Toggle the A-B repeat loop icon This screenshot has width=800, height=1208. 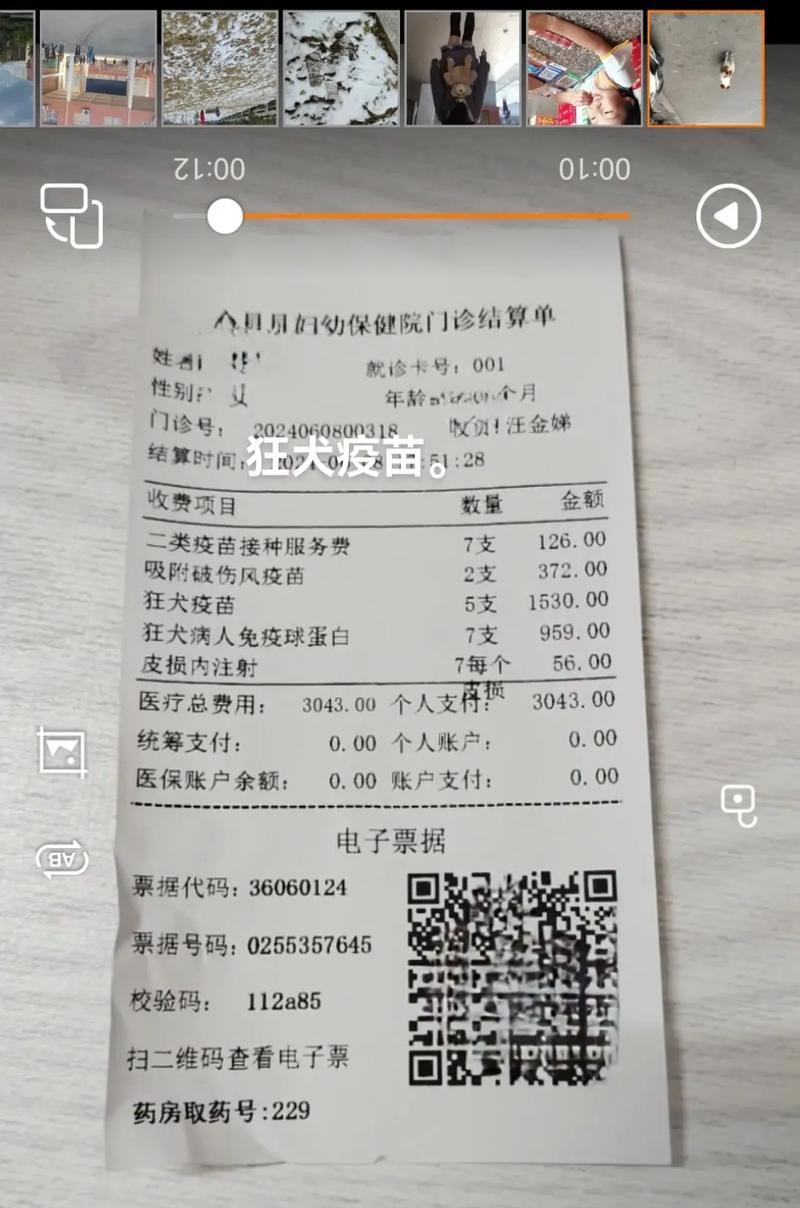click(x=62, y=859)
